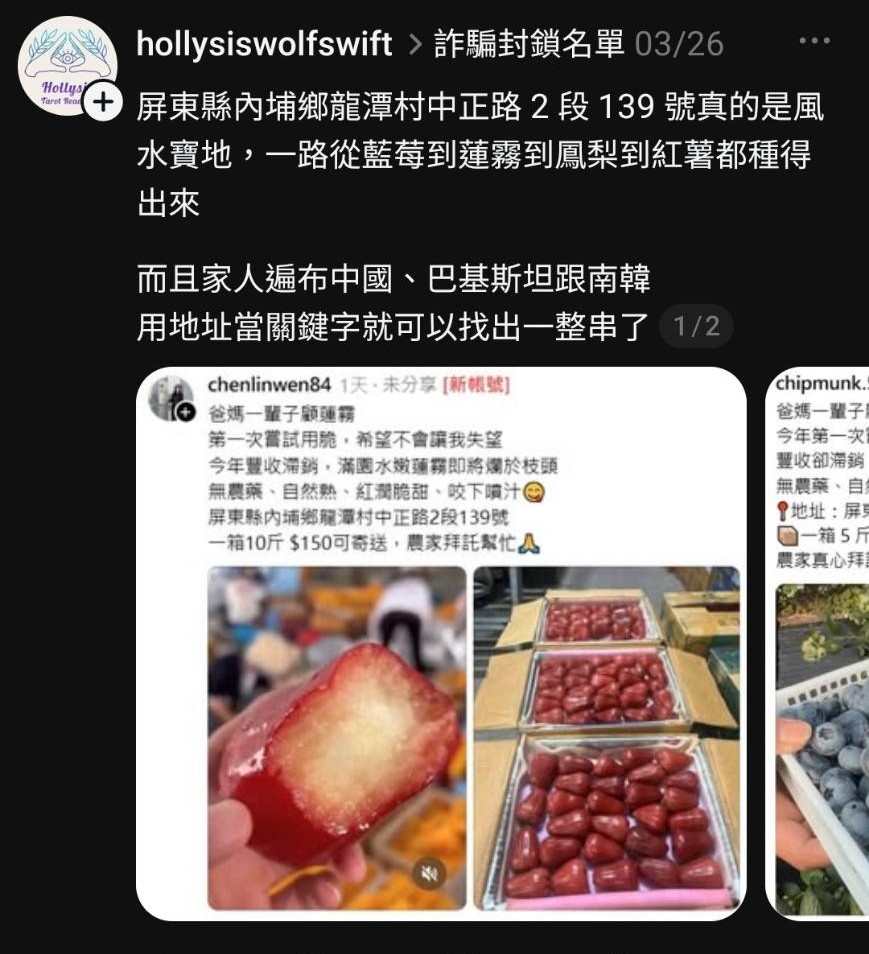This screenshot has height=954, width=869.
Task: View the second attached image with blueberries
Action: (x=818, y=643)
